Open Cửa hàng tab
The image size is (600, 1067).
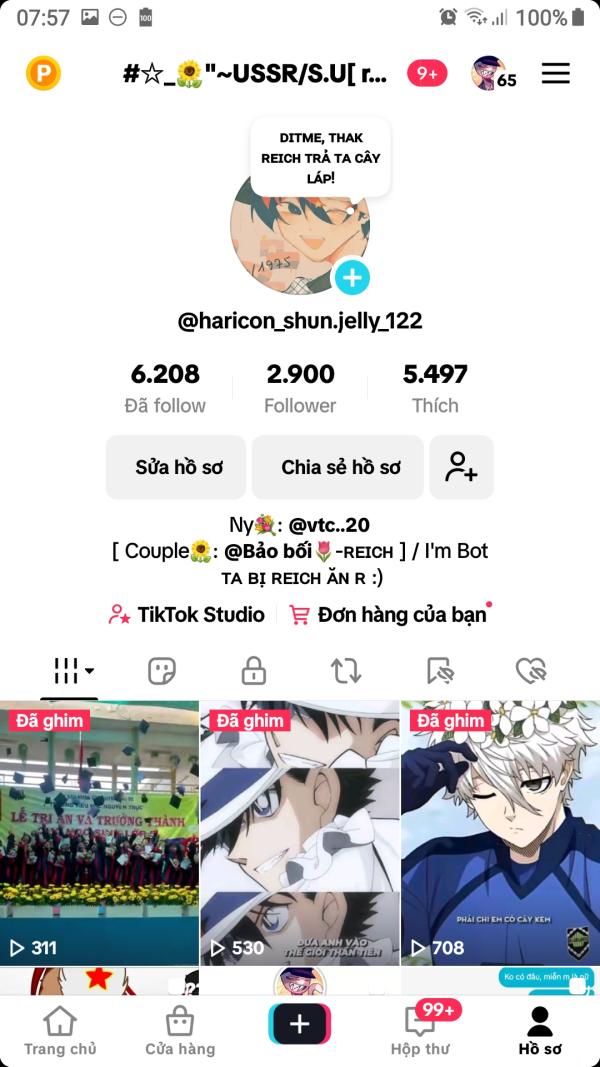pos(180,1031)
